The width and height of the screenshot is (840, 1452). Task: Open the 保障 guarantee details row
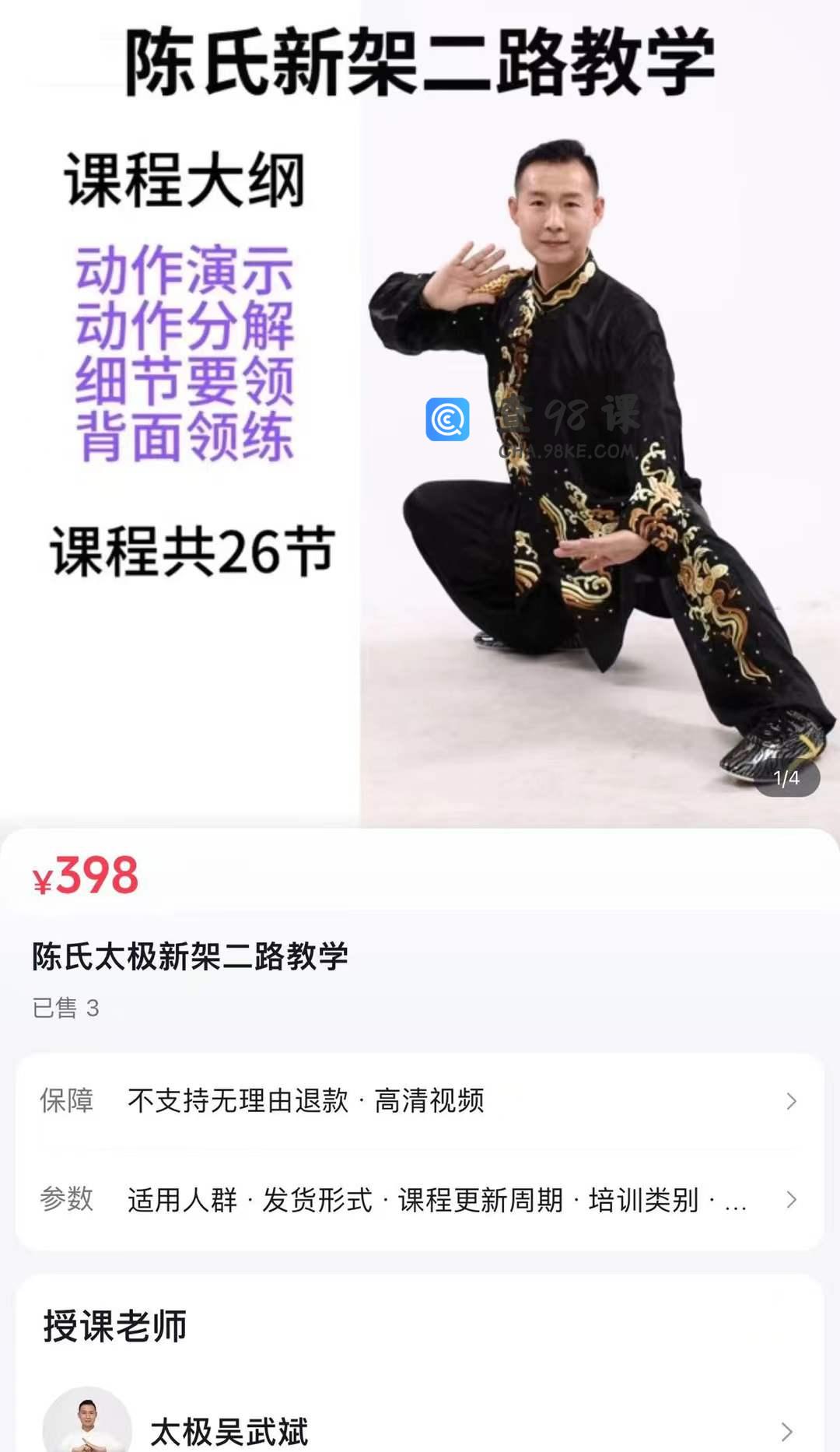point(420,1101)
